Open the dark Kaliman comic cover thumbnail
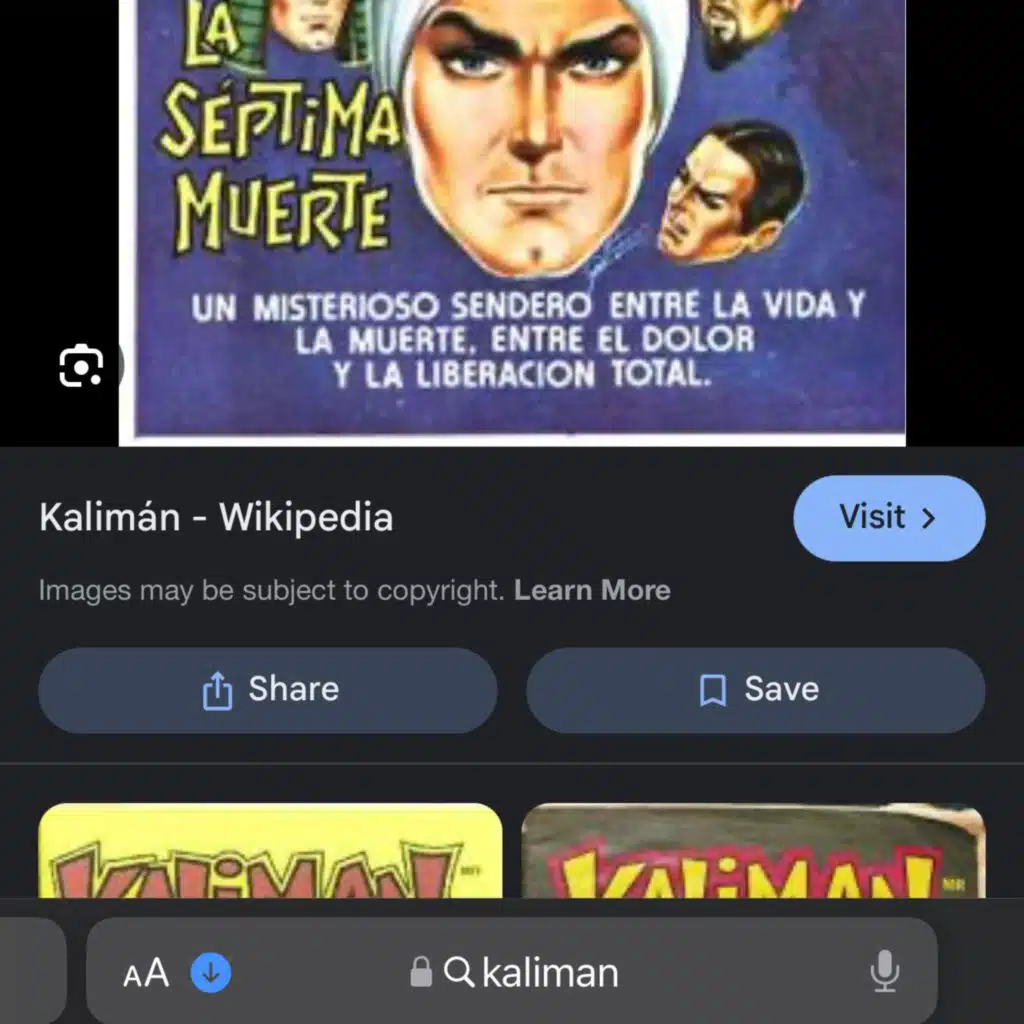 tap(754, 850)
